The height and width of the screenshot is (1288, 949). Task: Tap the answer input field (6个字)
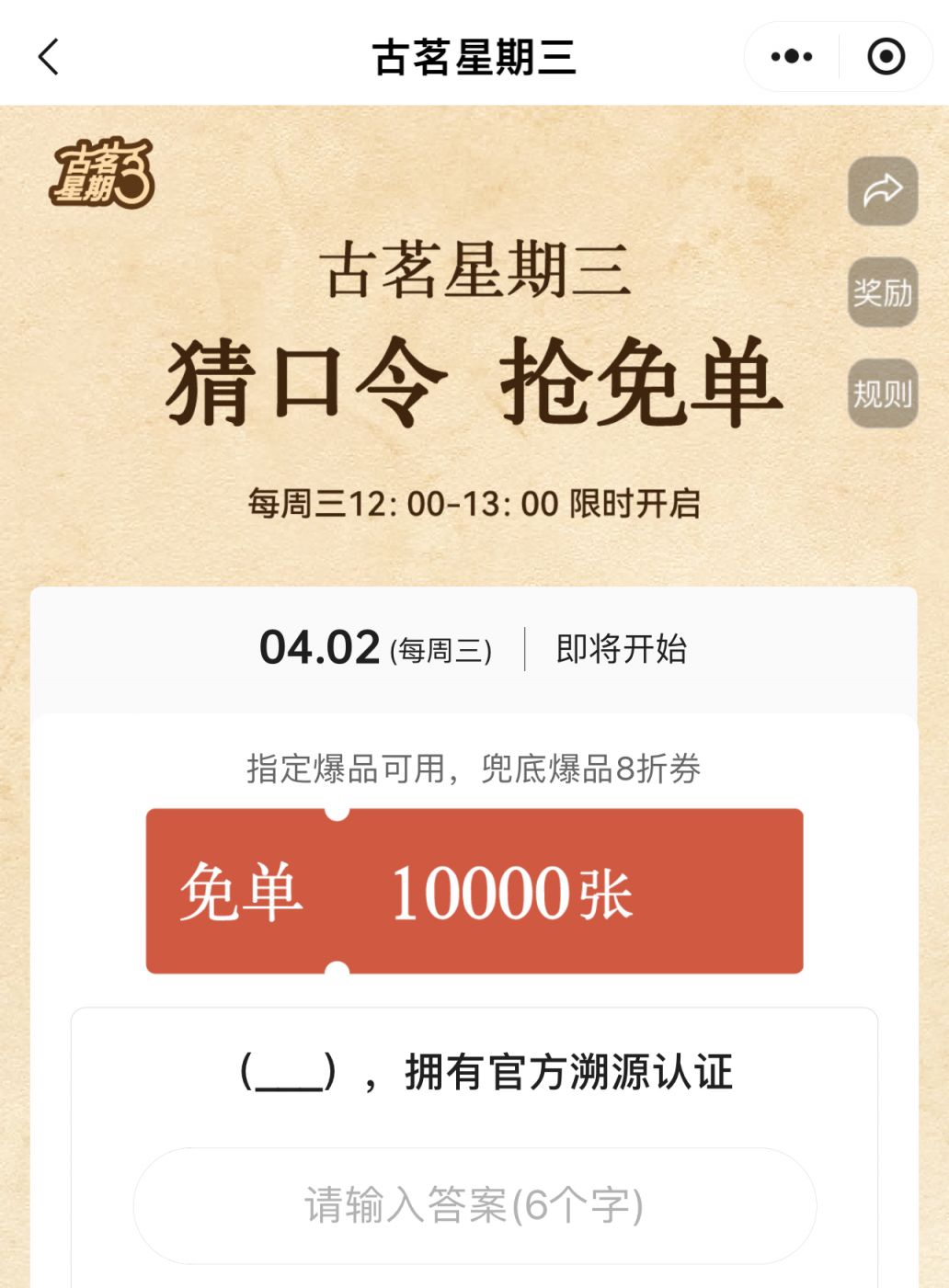pyautogui.click(x=474, y=1205)
